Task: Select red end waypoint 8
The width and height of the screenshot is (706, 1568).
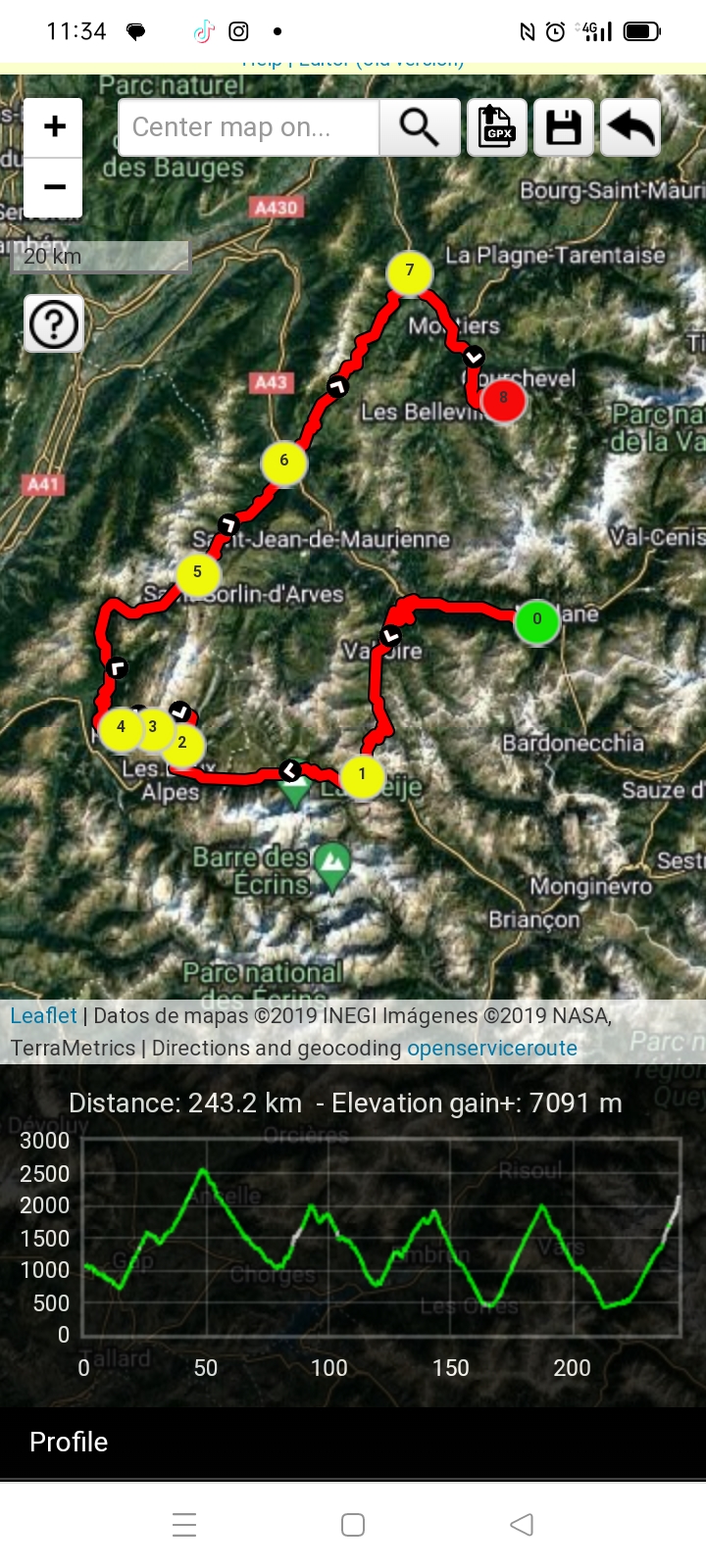Action: (504, 399)
